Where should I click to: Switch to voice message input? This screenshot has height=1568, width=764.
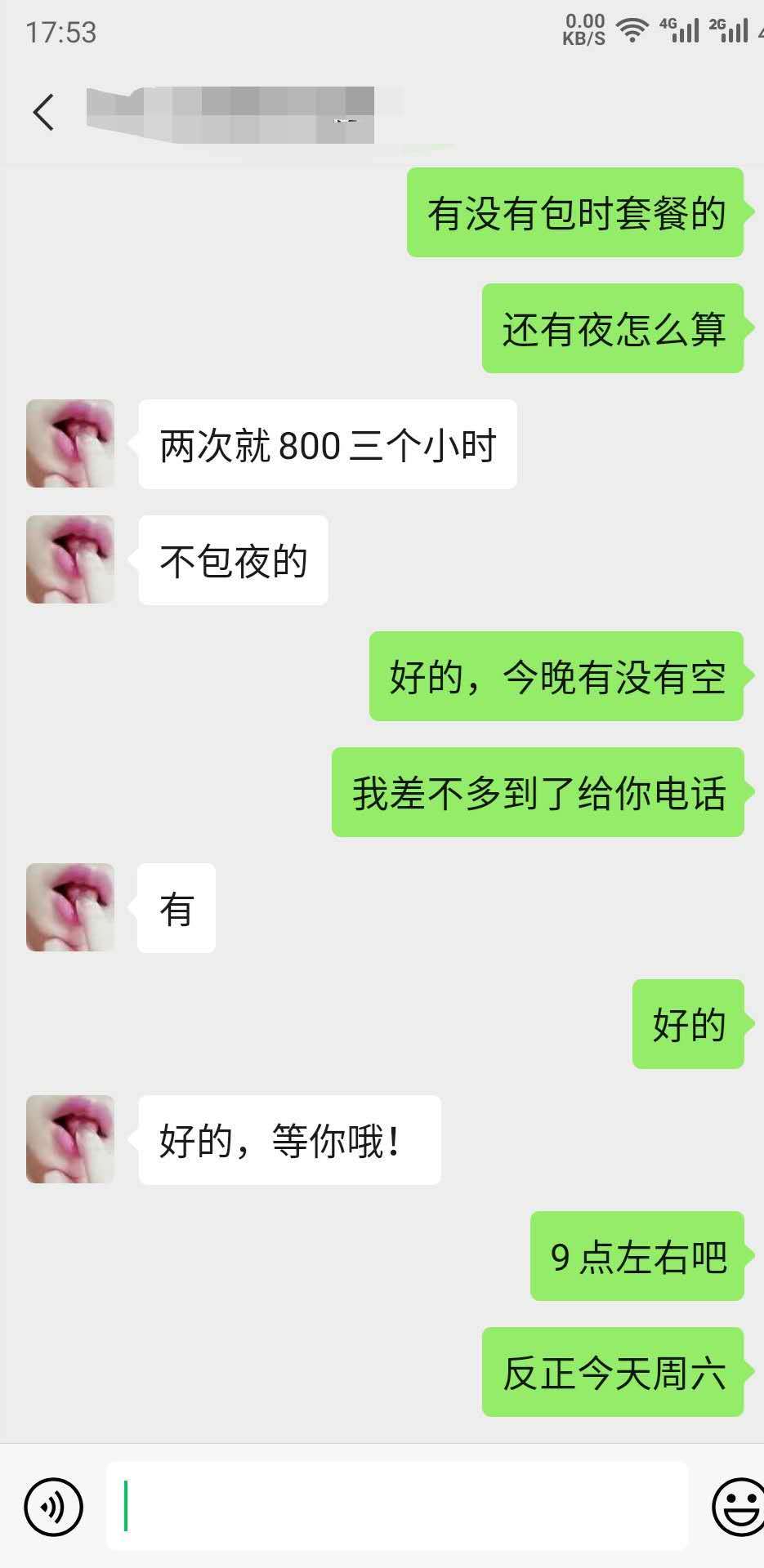(x=54, y=1506)
